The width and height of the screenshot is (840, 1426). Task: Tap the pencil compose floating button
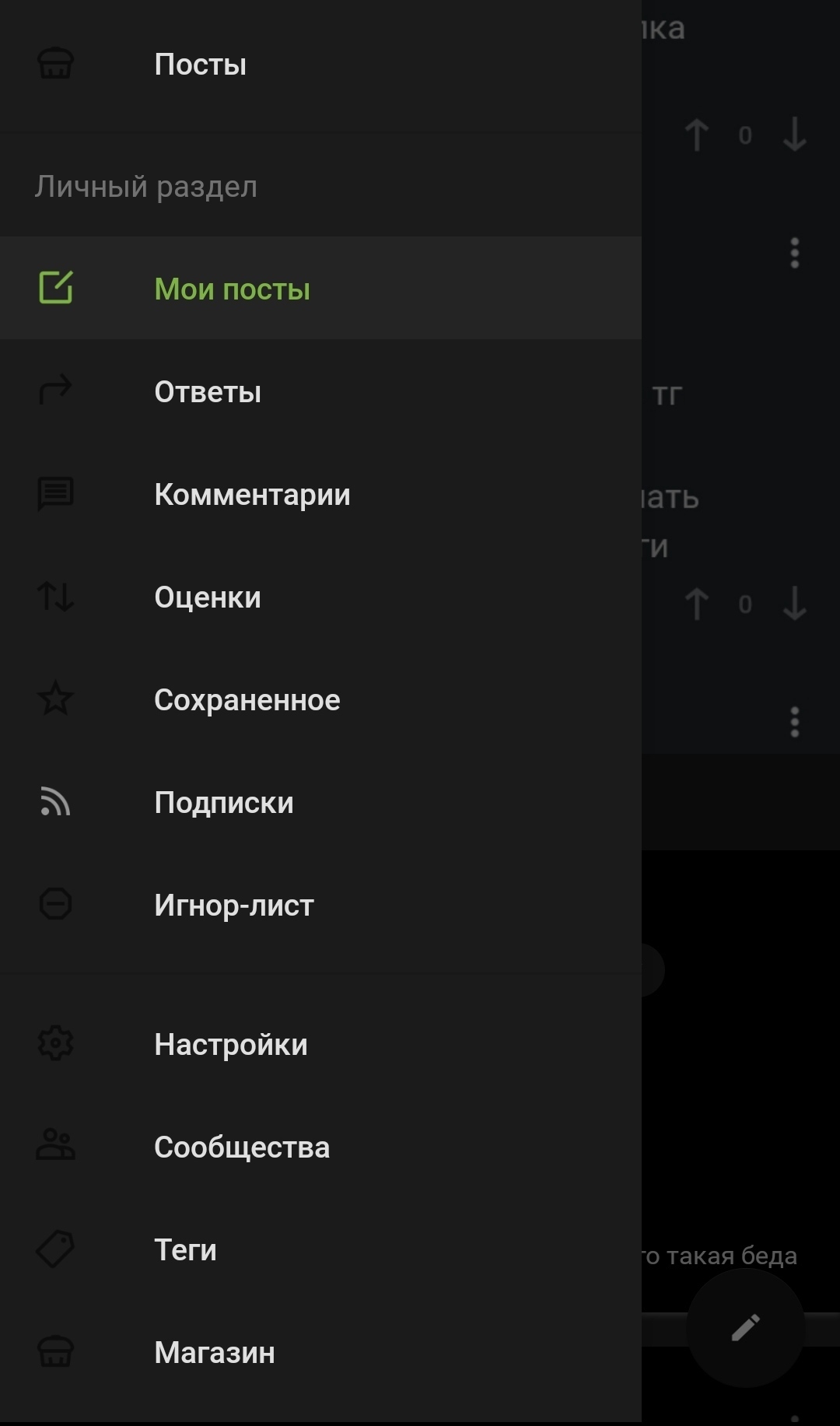tap(745, 1328)
